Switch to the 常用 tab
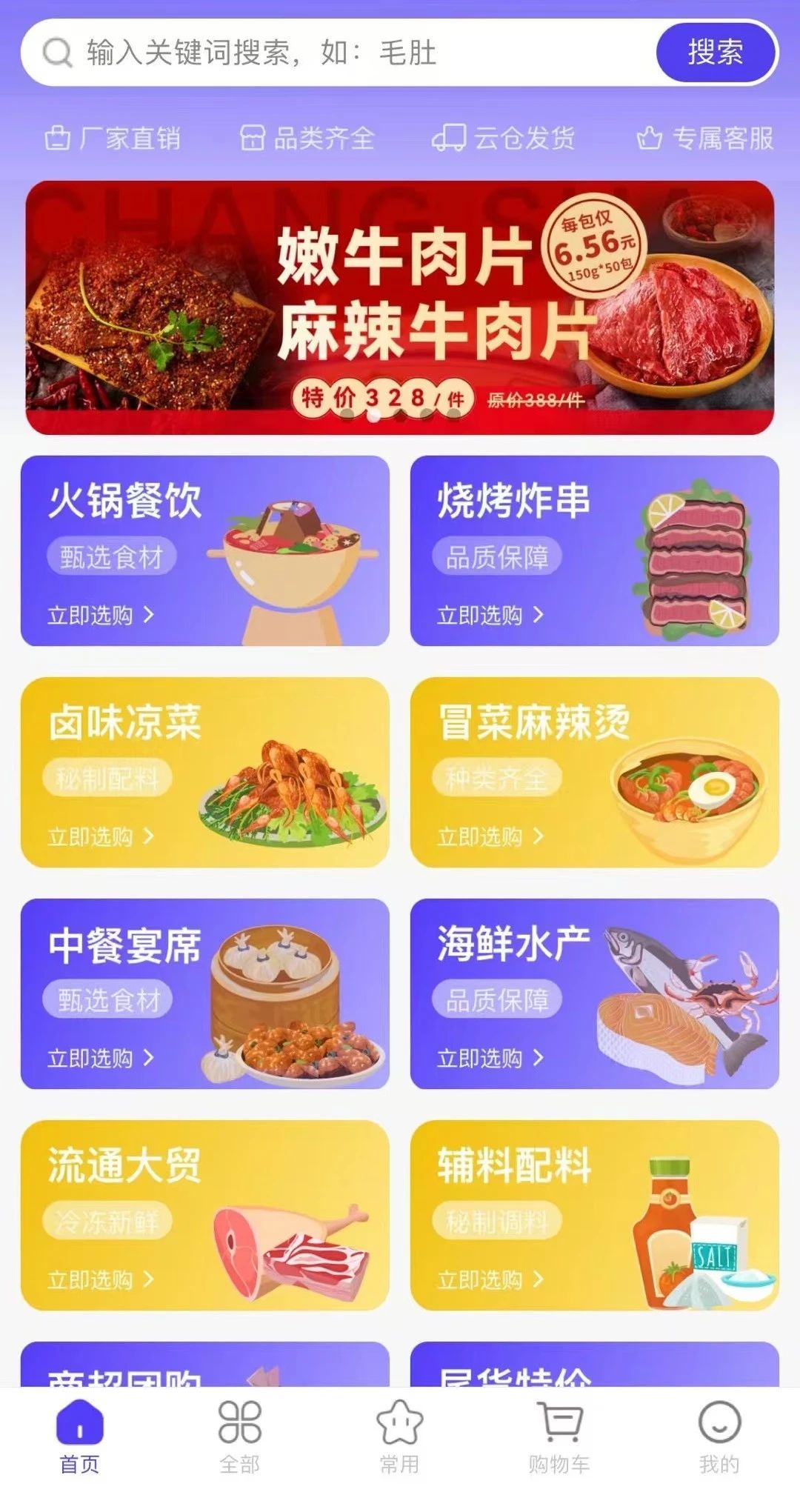Image resolution: width=800 pixels, height=1512 pixels. click(x=400, y=1437)
